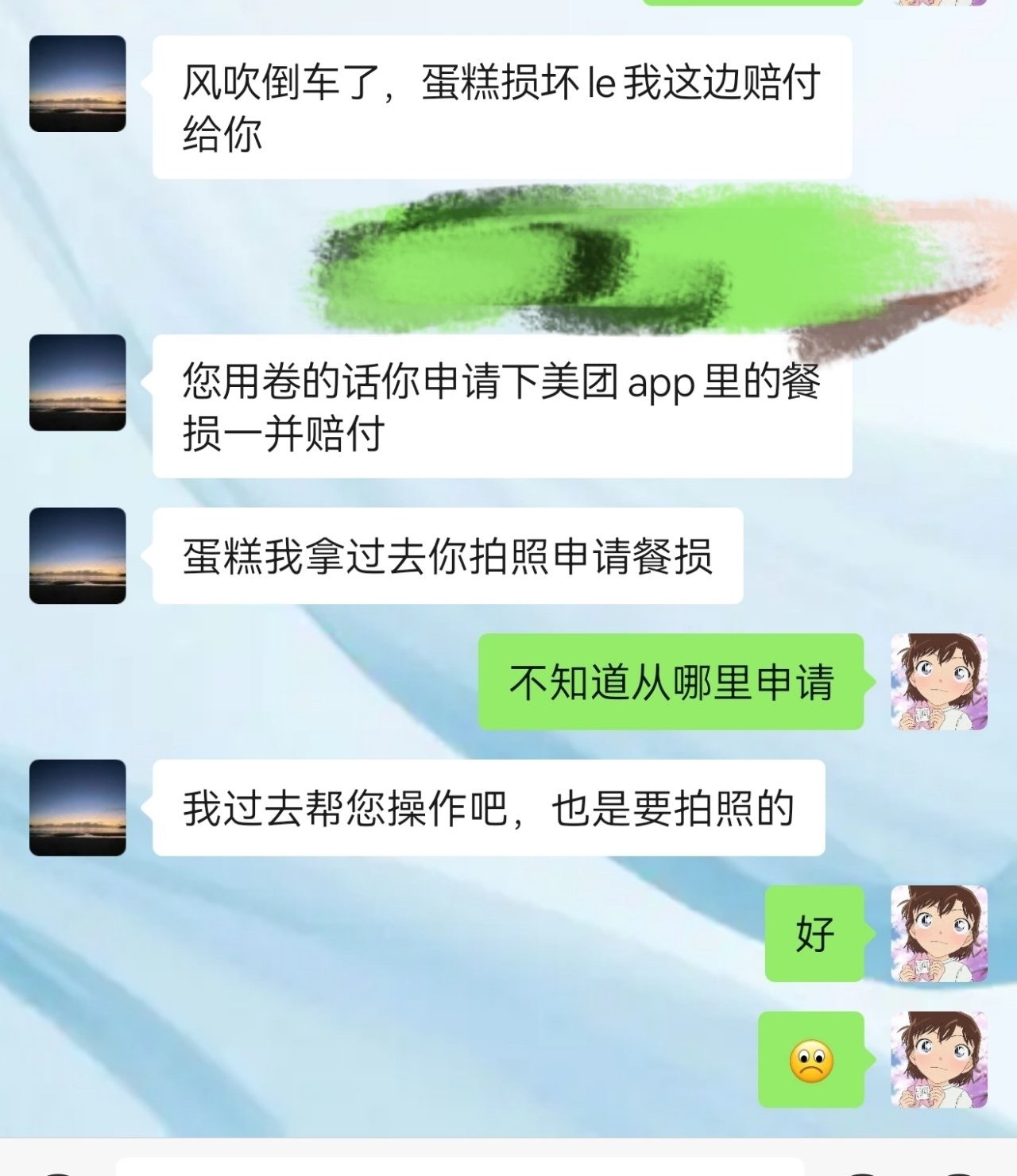Open sender's avatar beside "我过去帮您操作吧" message
Image resolution: width=1017 pixels, height=1176 pixels.
pyautogui.click(x=77, y=807)
